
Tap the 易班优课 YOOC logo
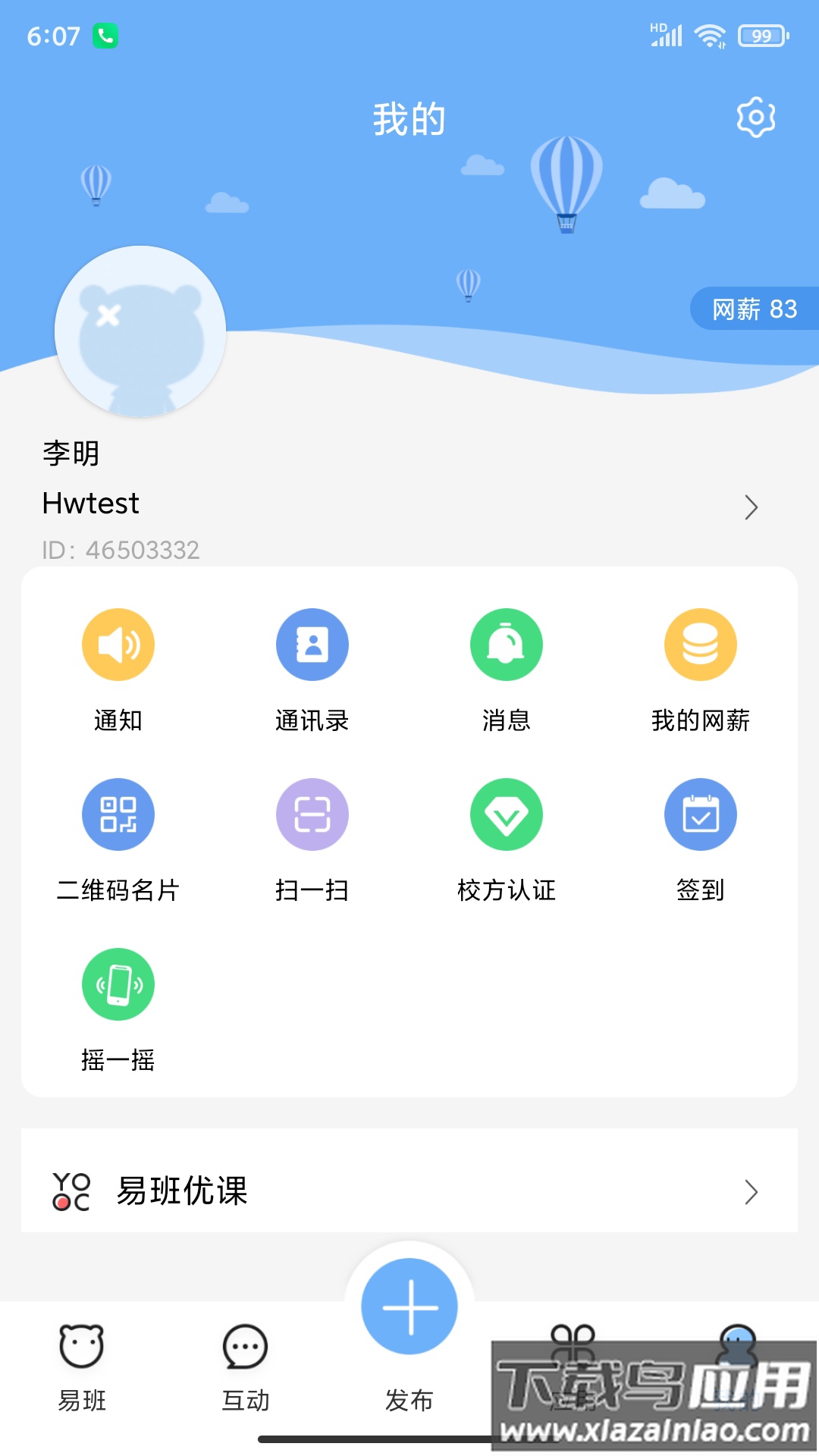tap(72, 1191)
